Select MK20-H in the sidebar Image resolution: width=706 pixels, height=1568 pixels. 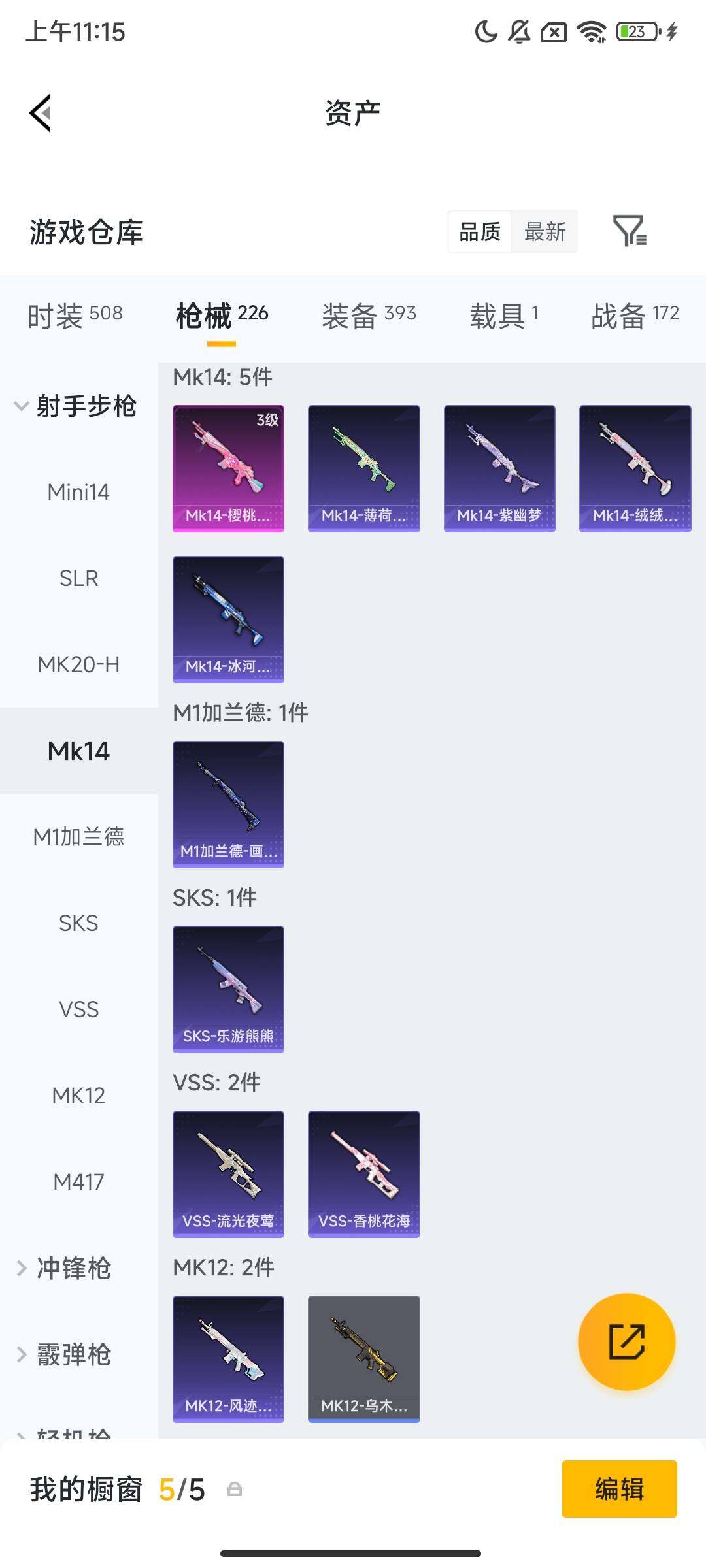(x=78, y=664)
